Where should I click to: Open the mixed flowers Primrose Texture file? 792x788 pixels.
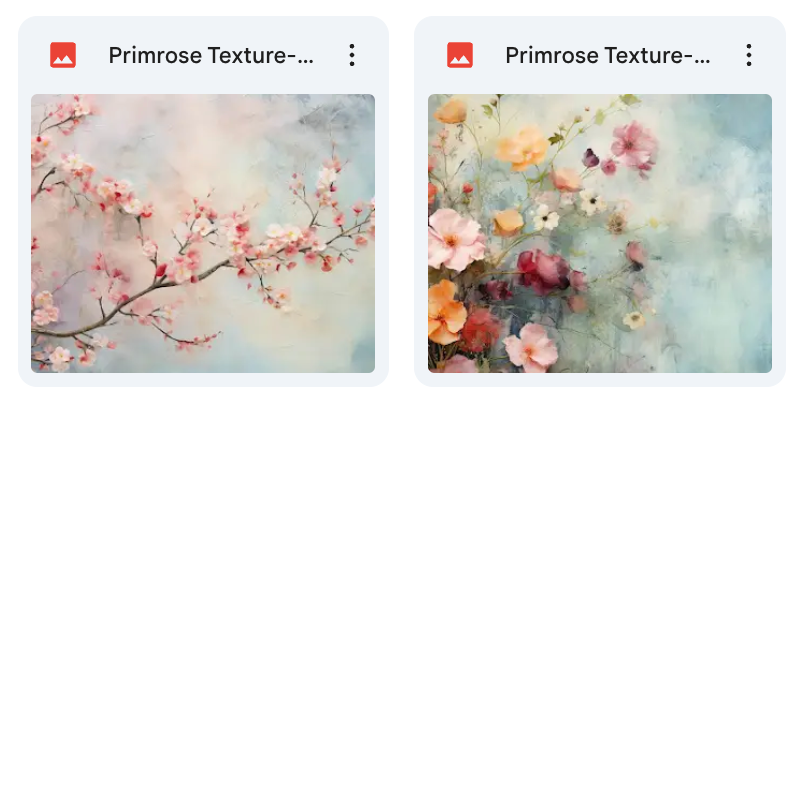tap(600, 233)
